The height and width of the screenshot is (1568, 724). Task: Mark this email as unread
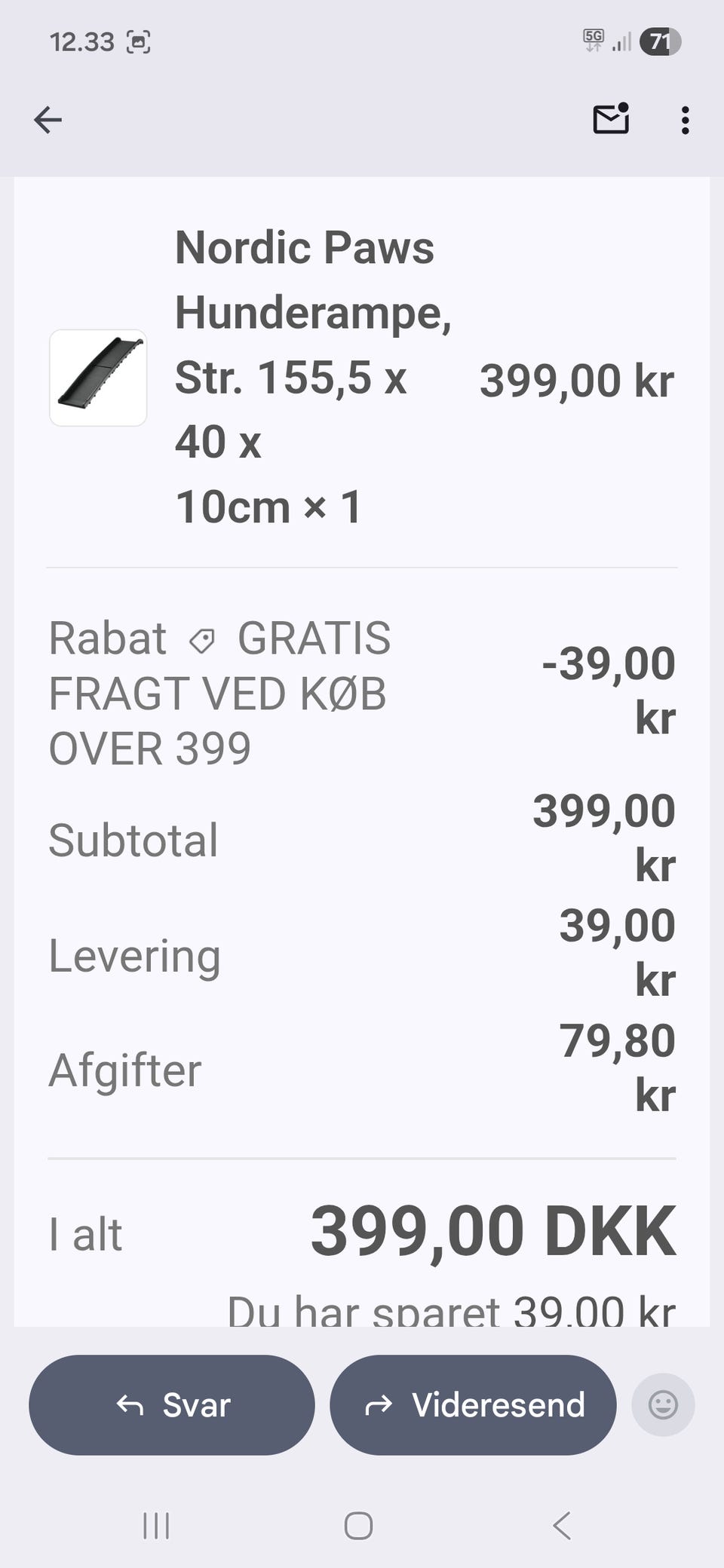point(611,119)
